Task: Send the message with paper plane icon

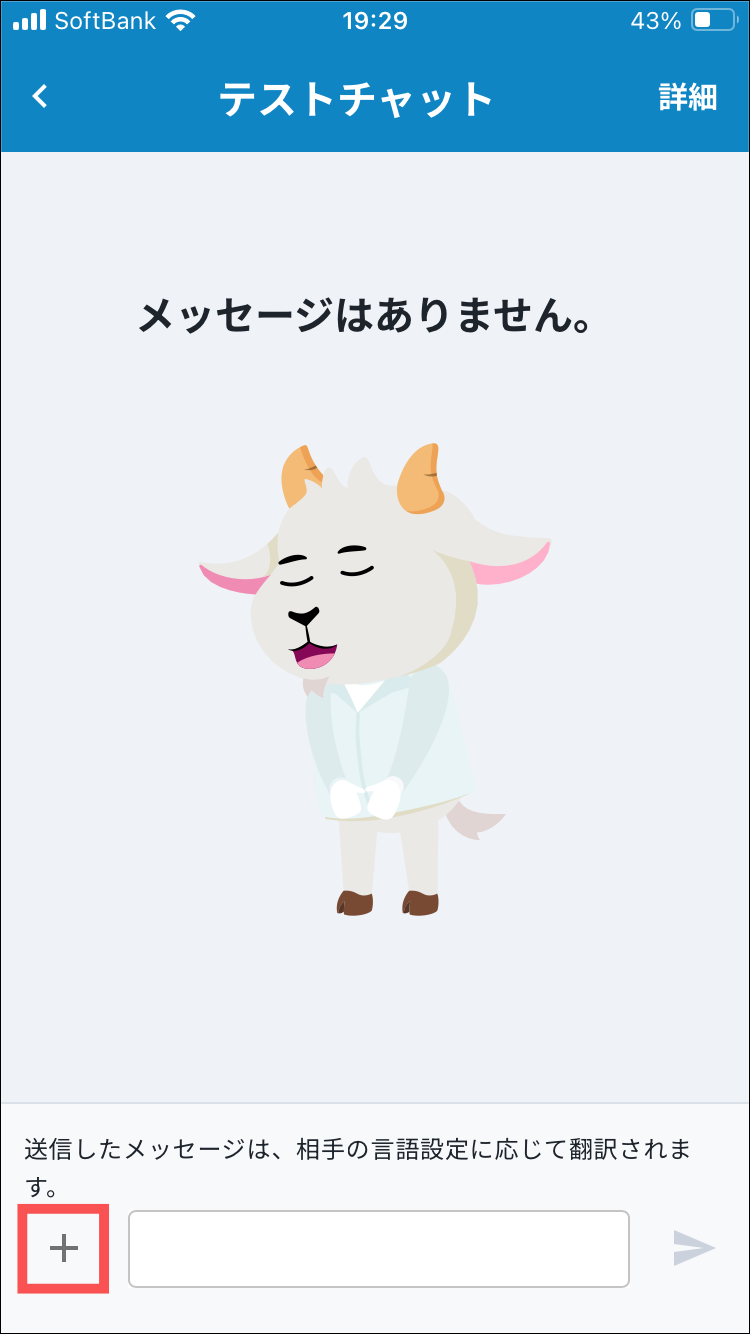Action: (693, 1248)
